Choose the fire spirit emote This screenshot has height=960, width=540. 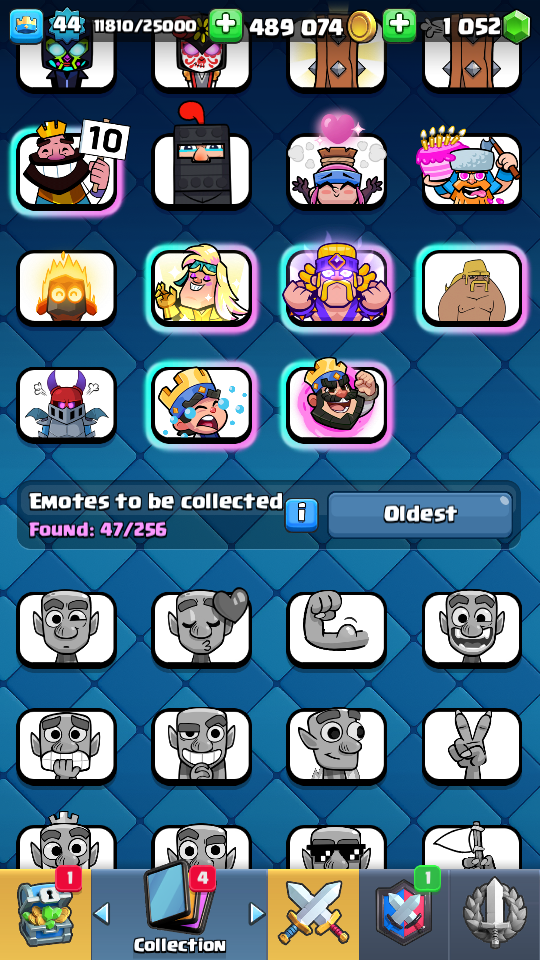point(67,287)
